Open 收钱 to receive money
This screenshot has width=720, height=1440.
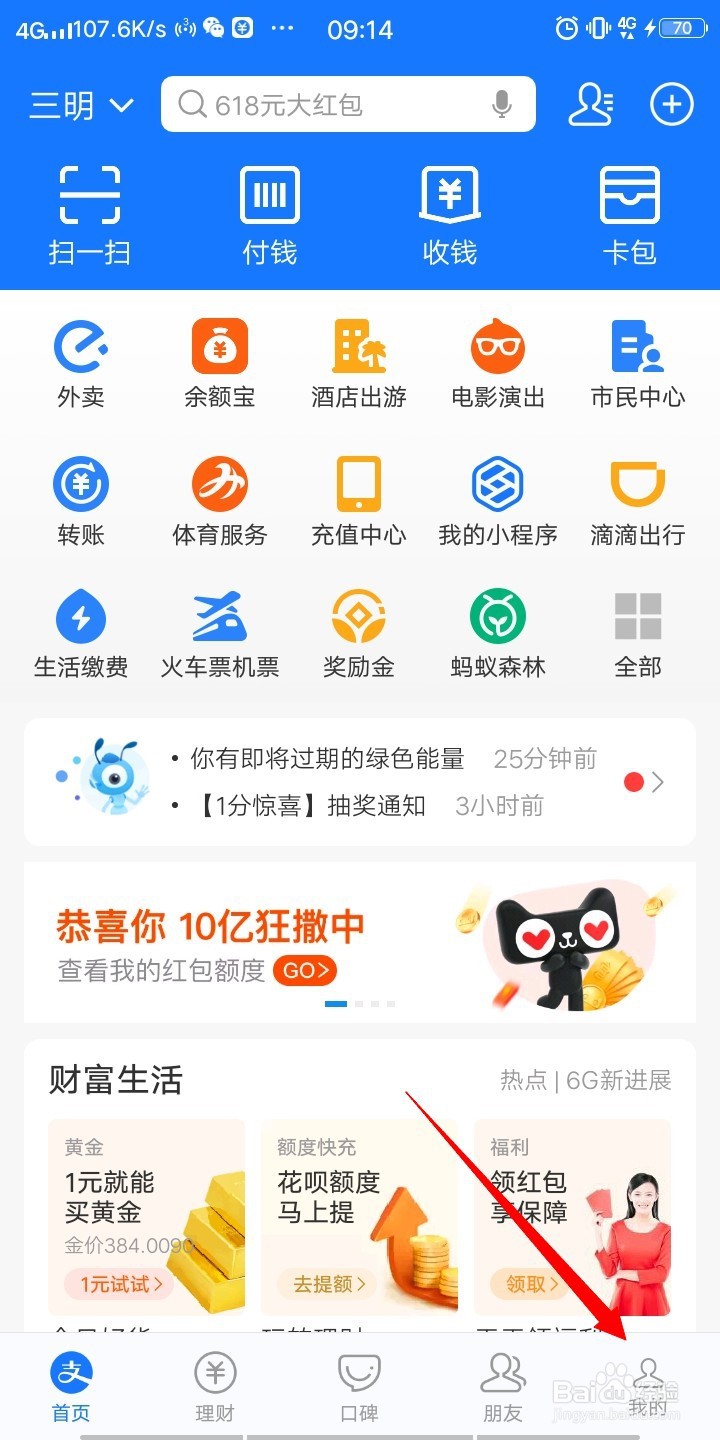coord(450,213)
